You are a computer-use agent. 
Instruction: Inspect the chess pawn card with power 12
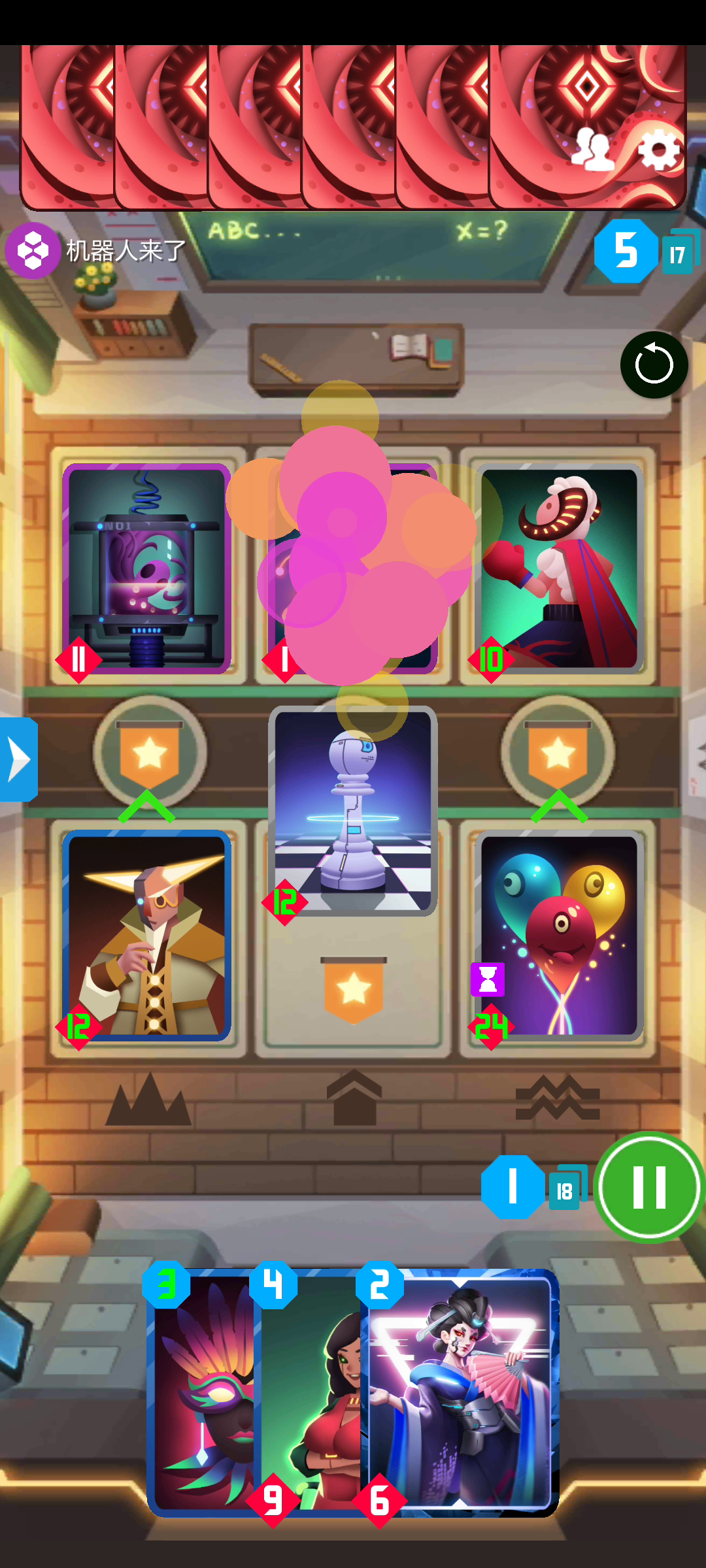[353, 810]
